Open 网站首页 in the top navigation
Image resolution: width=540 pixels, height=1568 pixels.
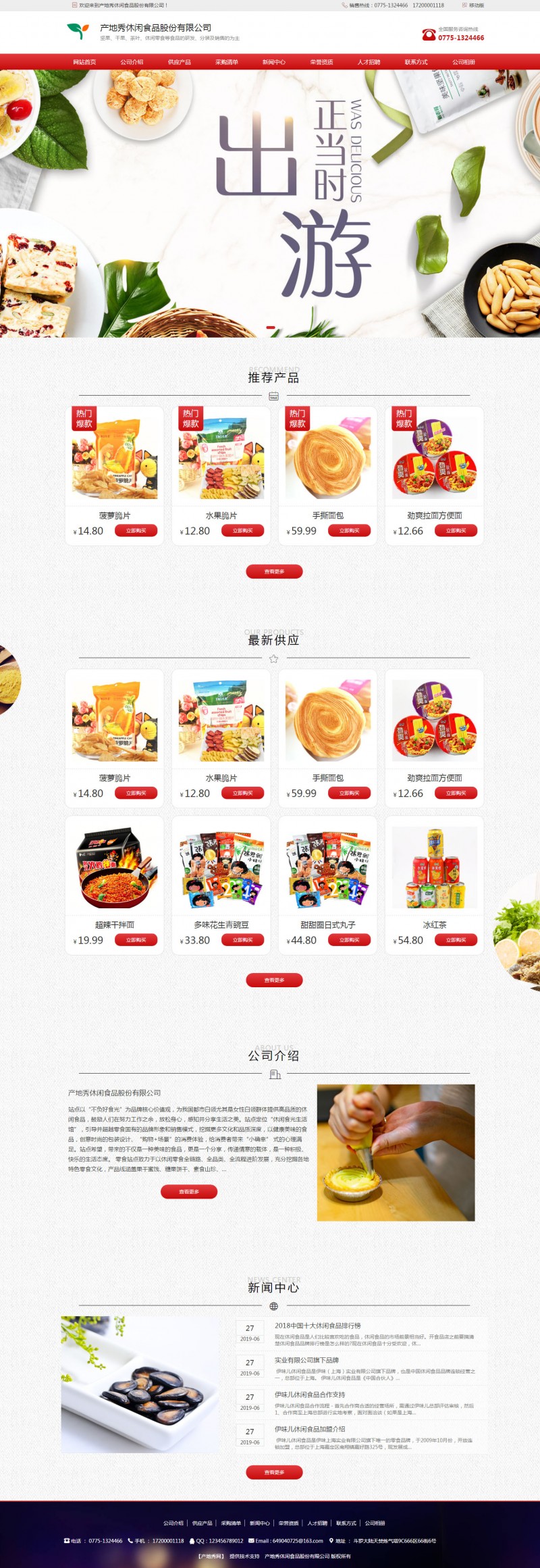84,62
